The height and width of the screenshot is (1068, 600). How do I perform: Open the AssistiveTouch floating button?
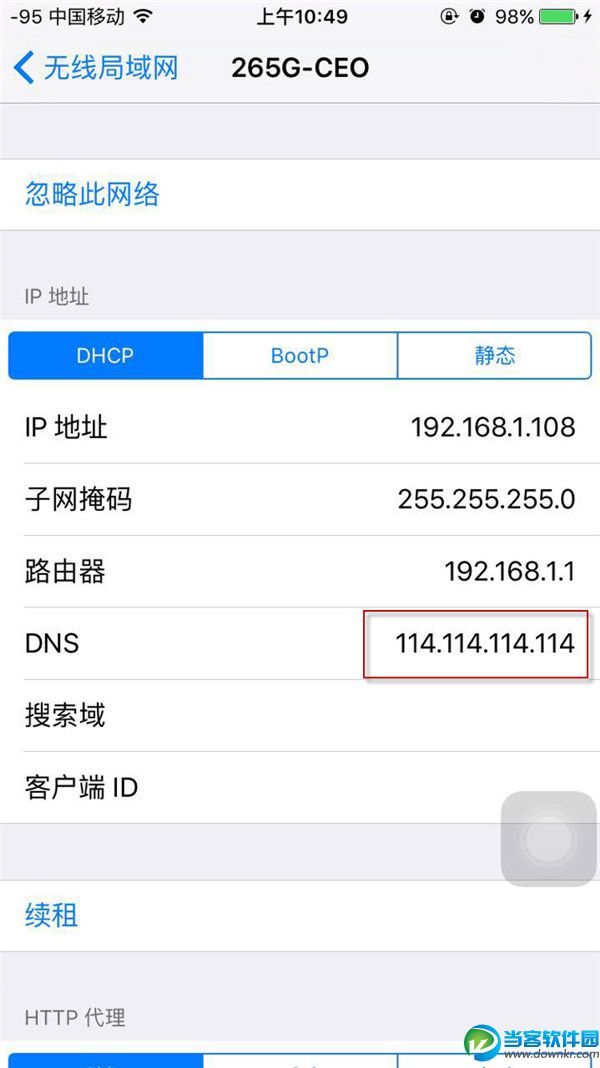[548, 838]
